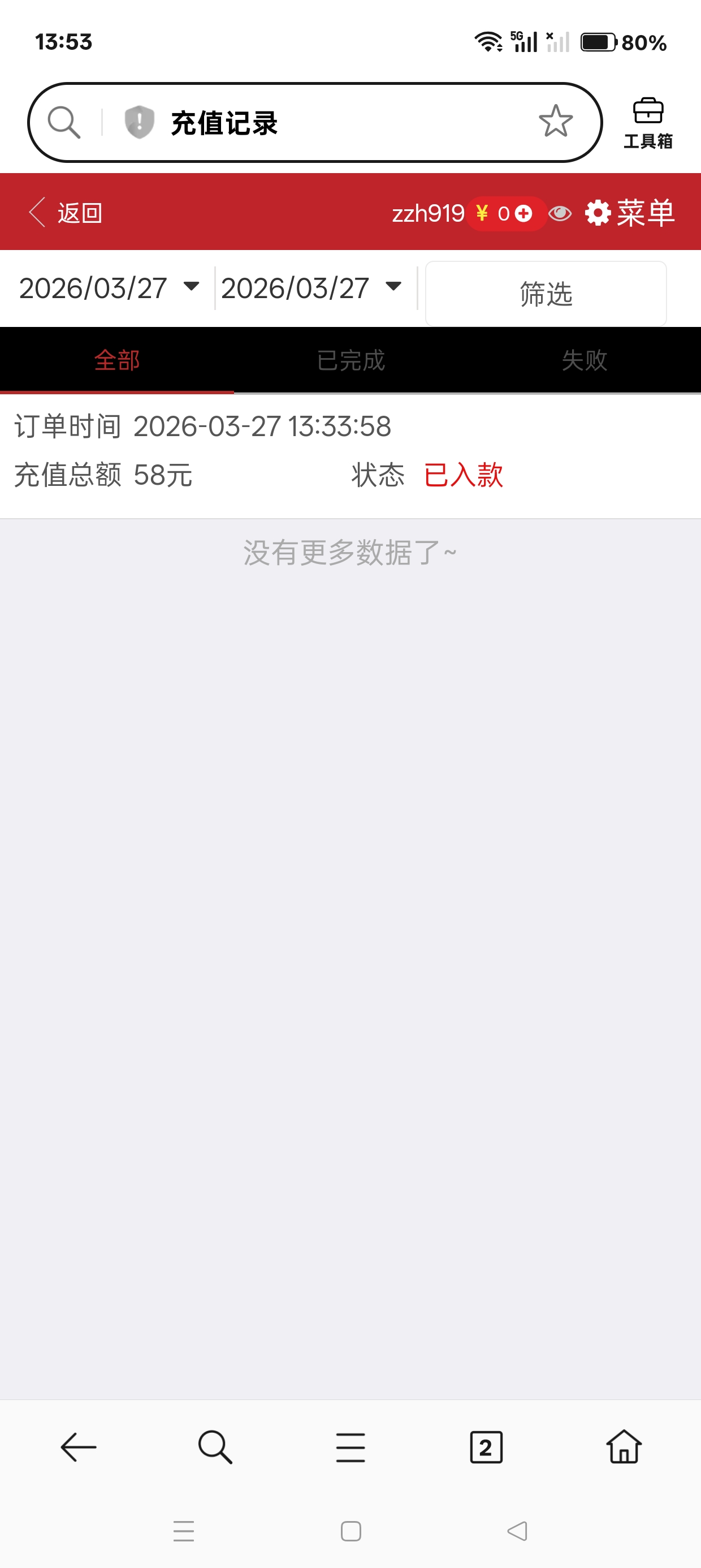Select the 全部 tab
The image size is (701, 1568).
(x=117, y=360)
